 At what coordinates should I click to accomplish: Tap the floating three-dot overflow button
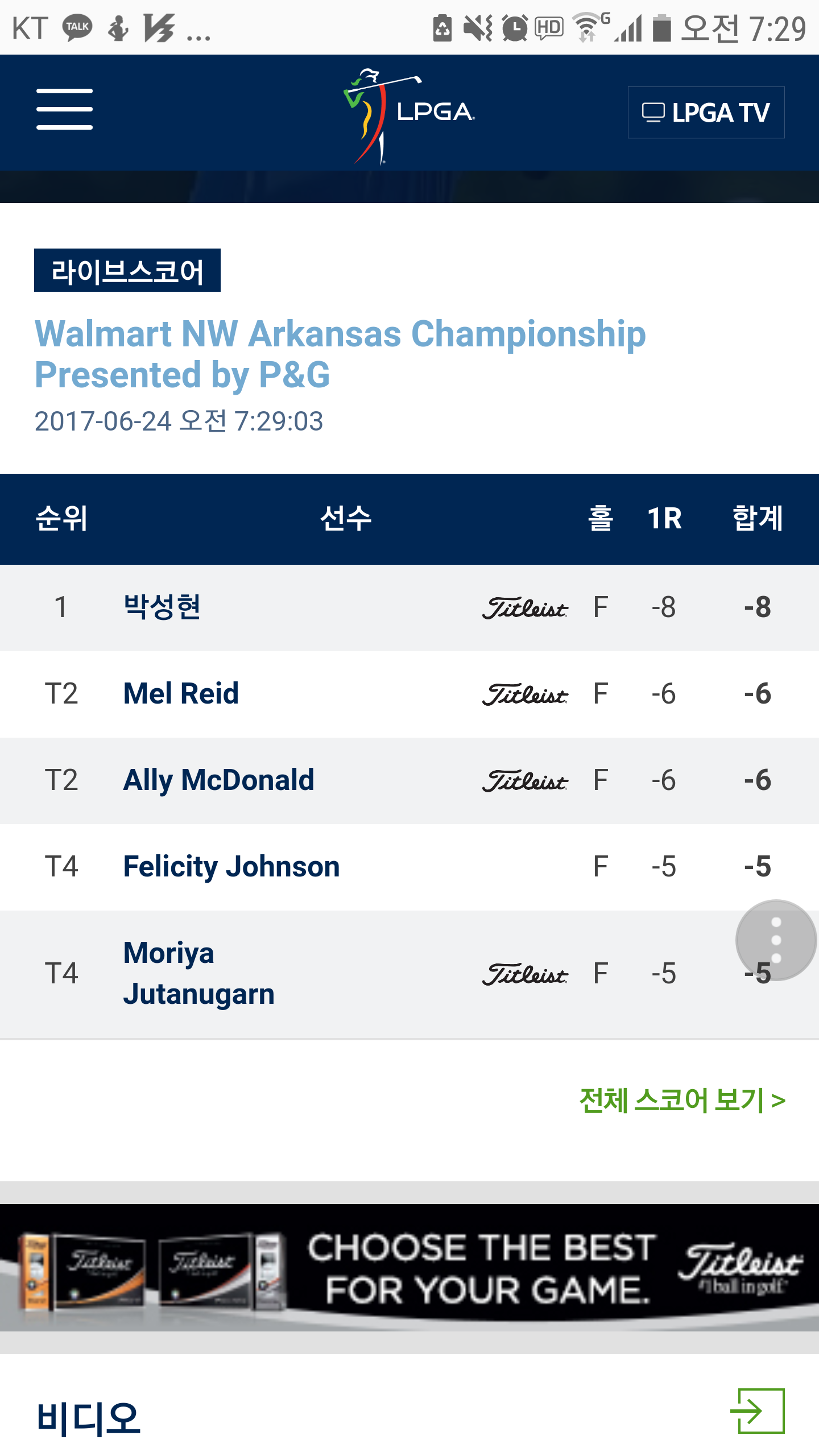click(776, 940)
